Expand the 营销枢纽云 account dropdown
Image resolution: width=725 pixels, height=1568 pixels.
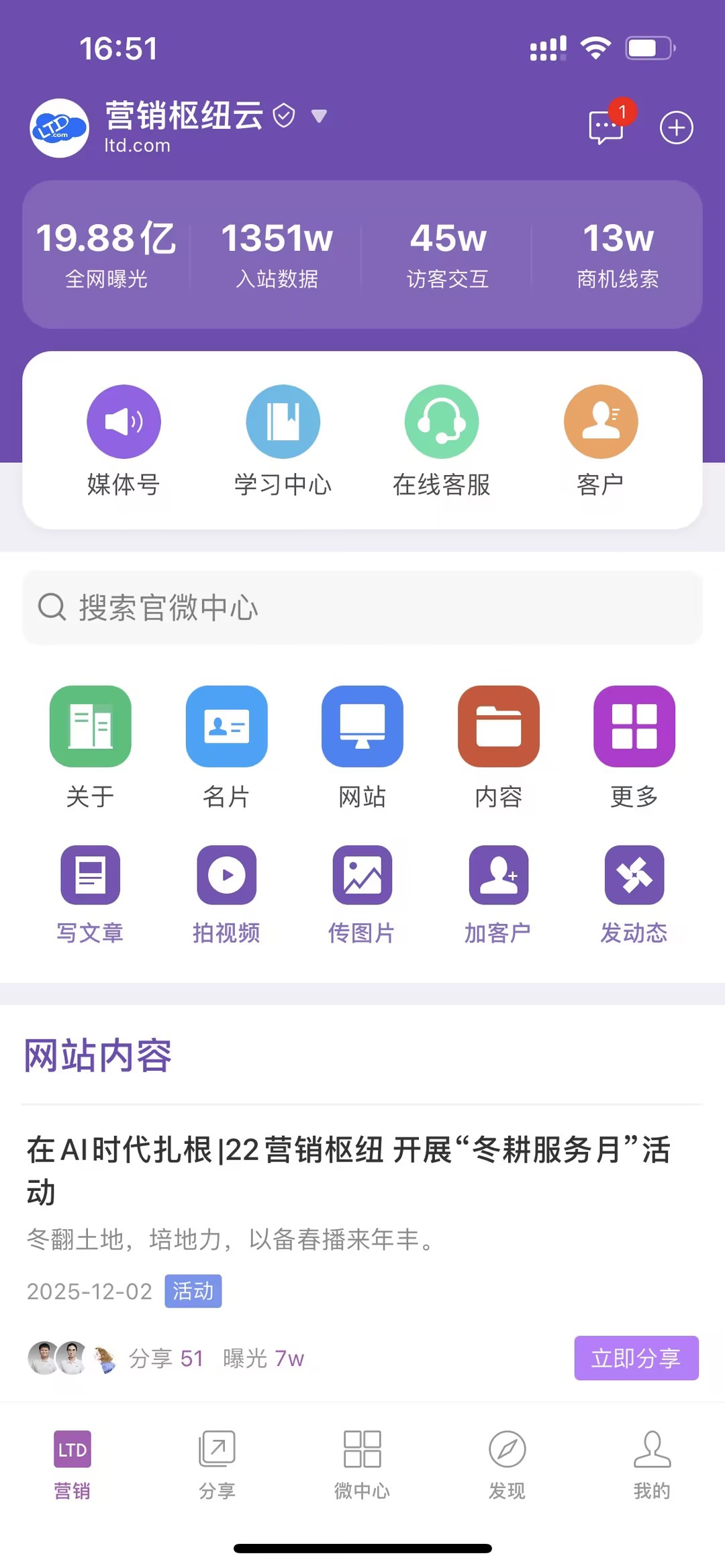[320, 116]
